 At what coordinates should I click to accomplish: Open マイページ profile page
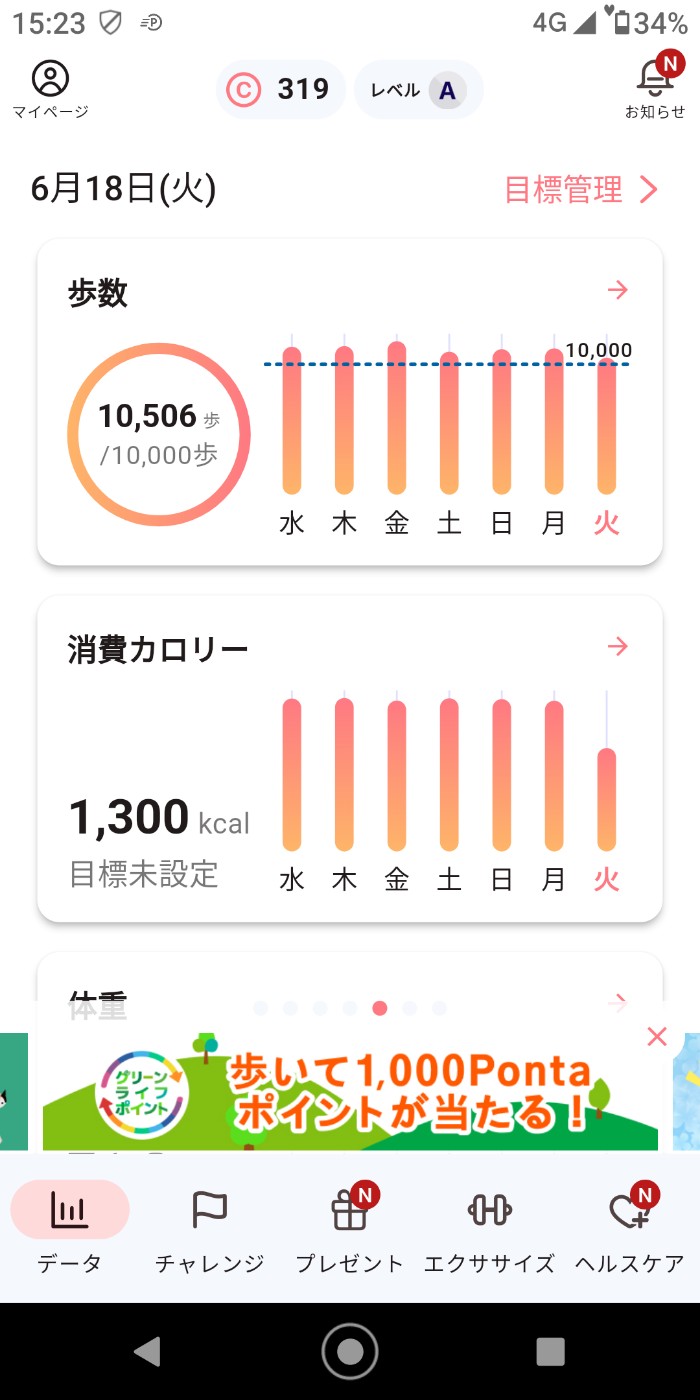[50, 88]
